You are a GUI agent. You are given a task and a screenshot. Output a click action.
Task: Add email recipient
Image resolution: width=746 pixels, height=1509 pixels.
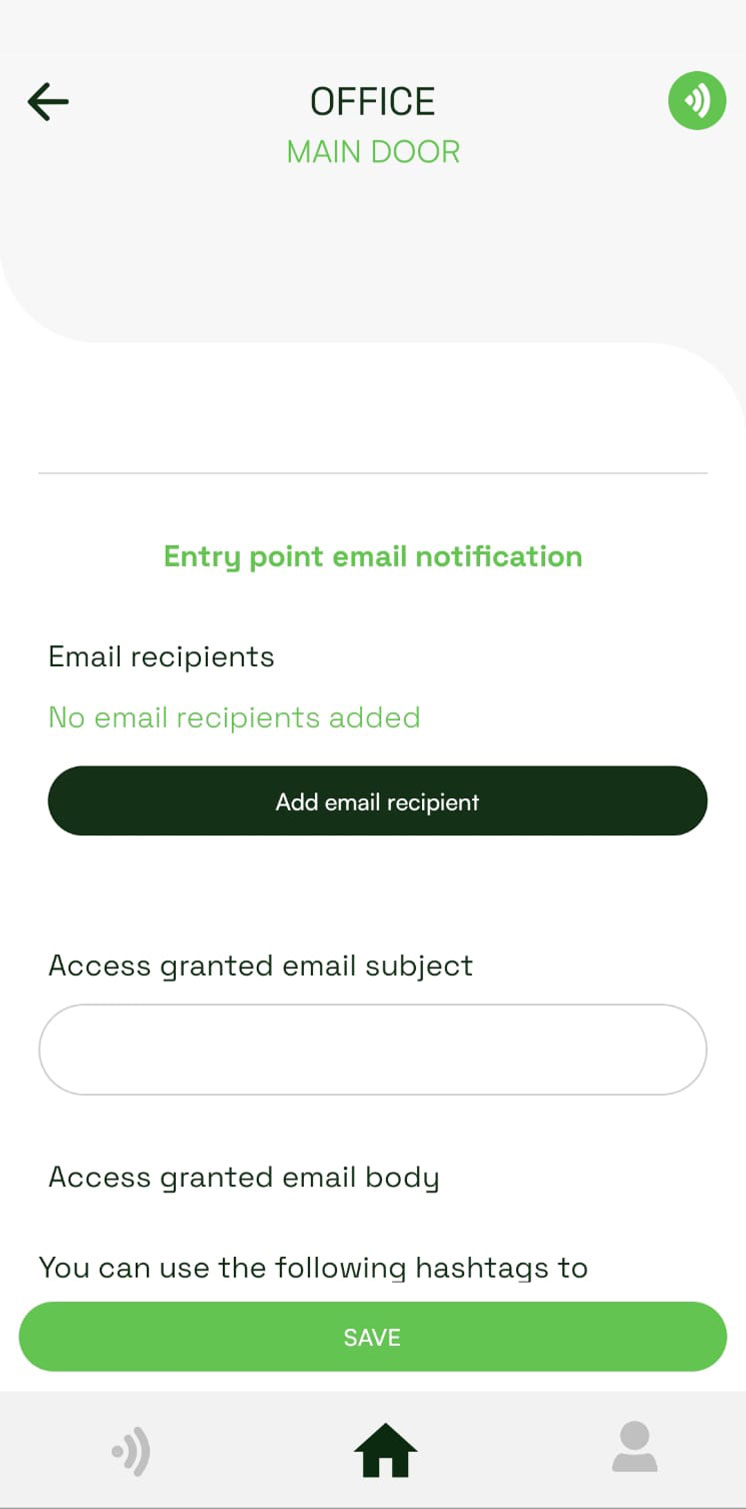tap(377, 801)
